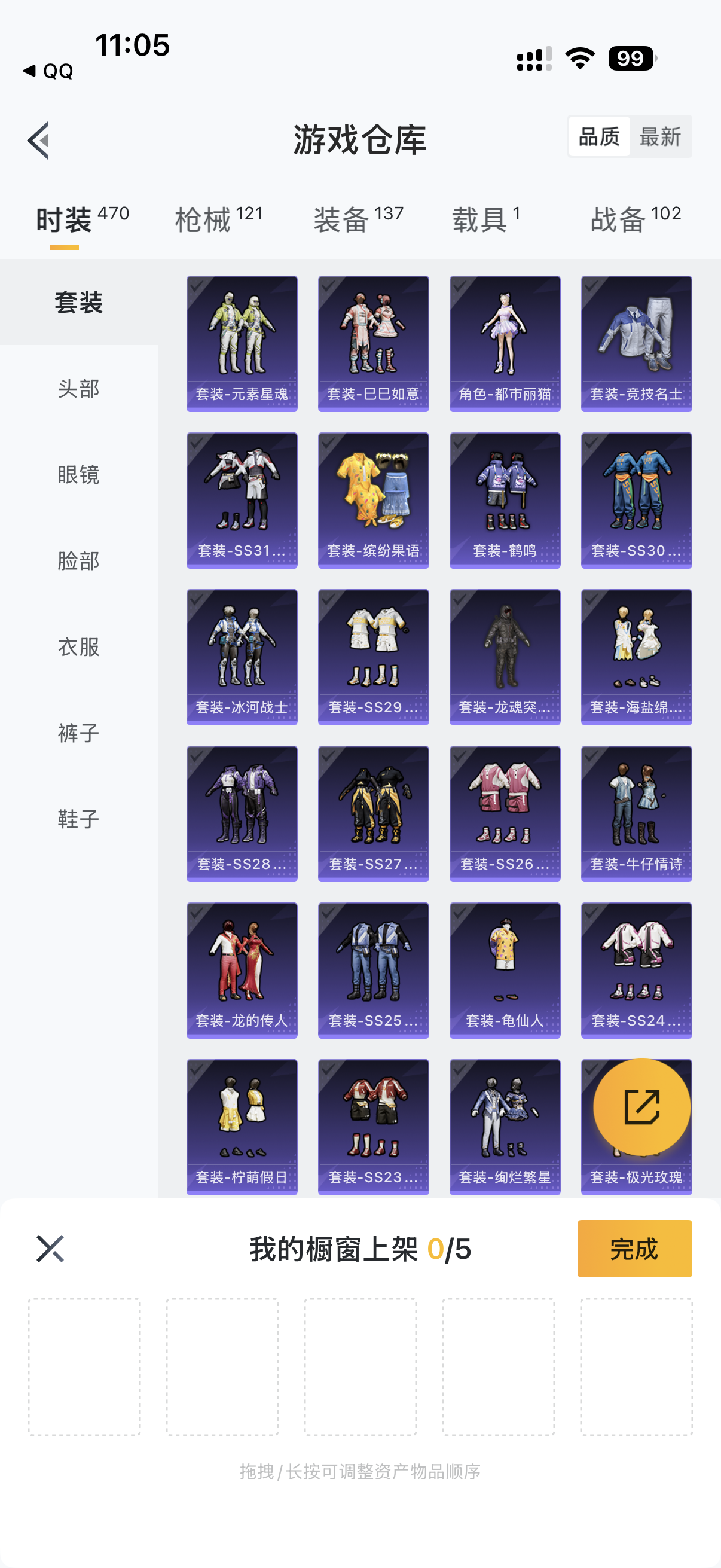The height and width of the screenshot is (1568, 721).
Task: Close the 我的橱窗上架 panel
Action: (x=50, y=1249)
